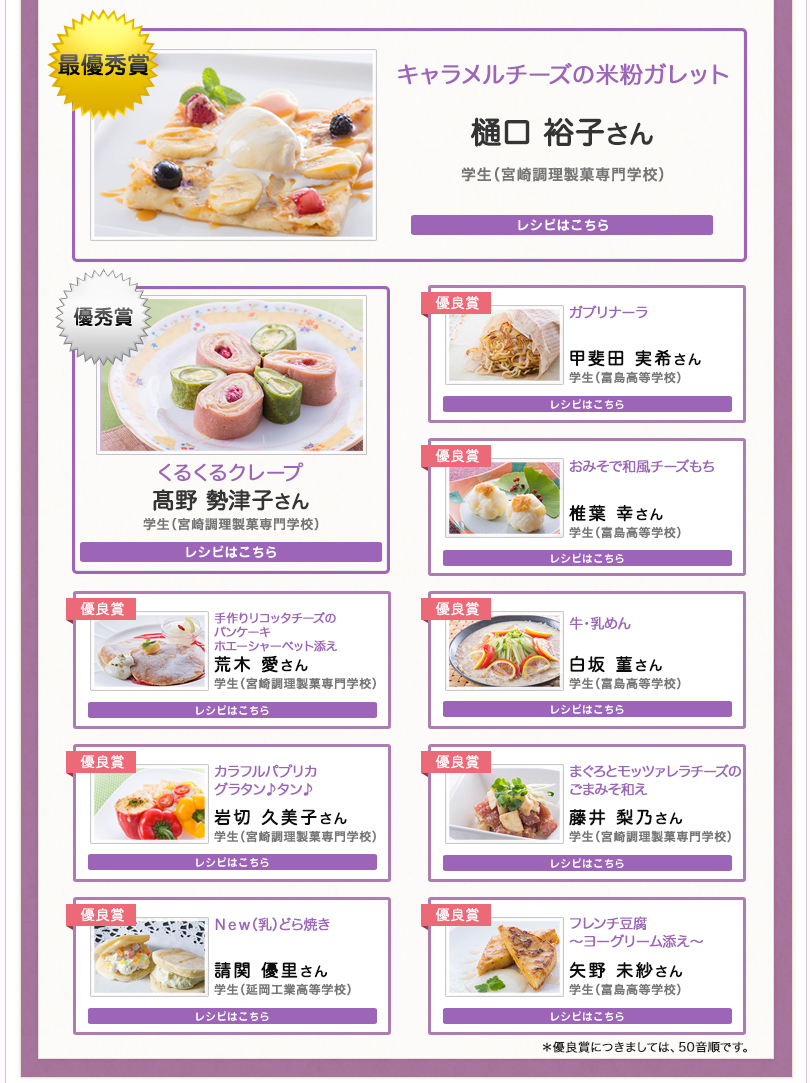810x1083 pixels.
Task: View the recipe for まぐろとモッツァレラチーズのごまみそ和え
Action: [x=587, y=863]
